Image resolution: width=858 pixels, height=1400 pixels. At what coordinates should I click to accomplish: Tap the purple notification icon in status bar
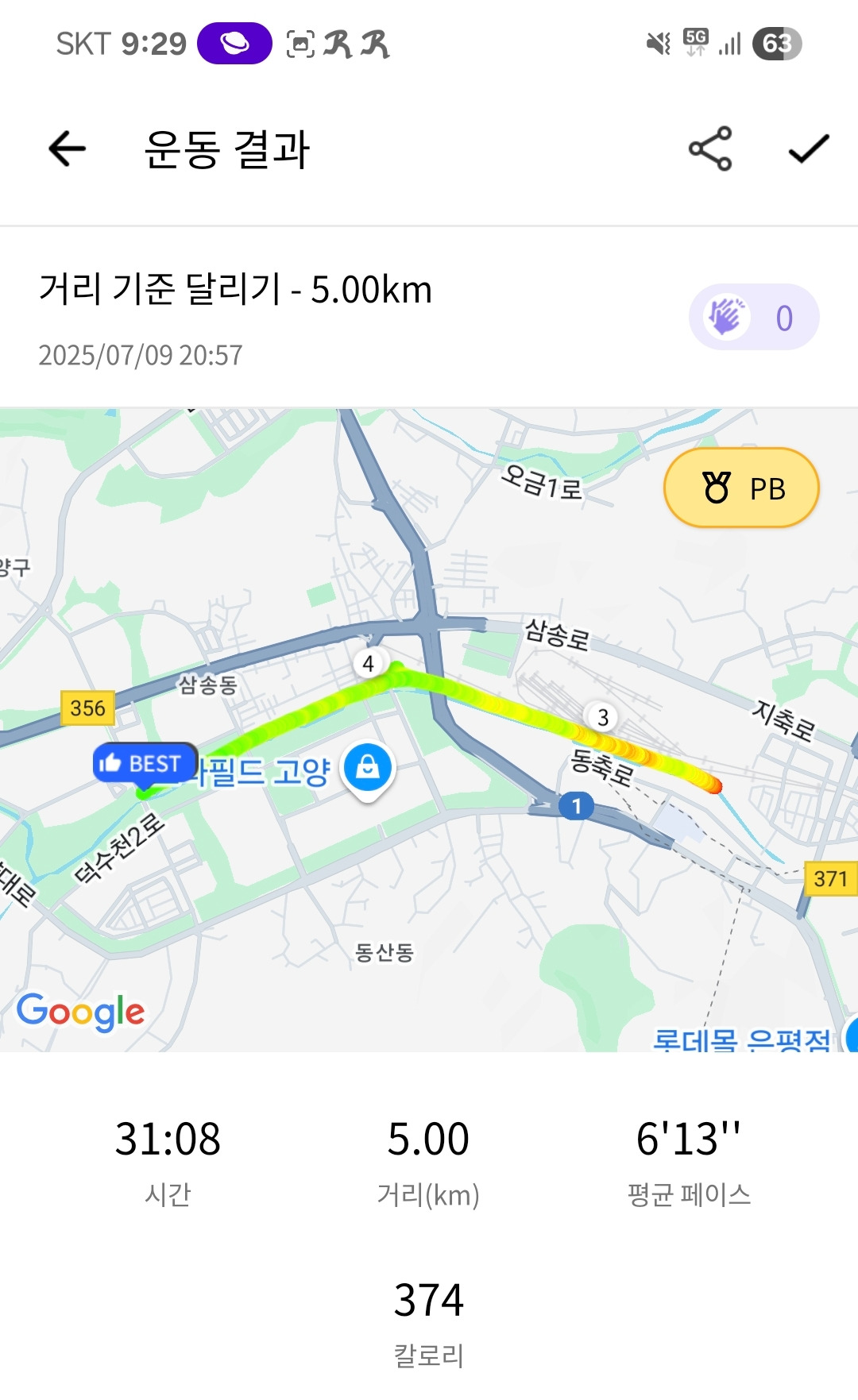[234, 43]
